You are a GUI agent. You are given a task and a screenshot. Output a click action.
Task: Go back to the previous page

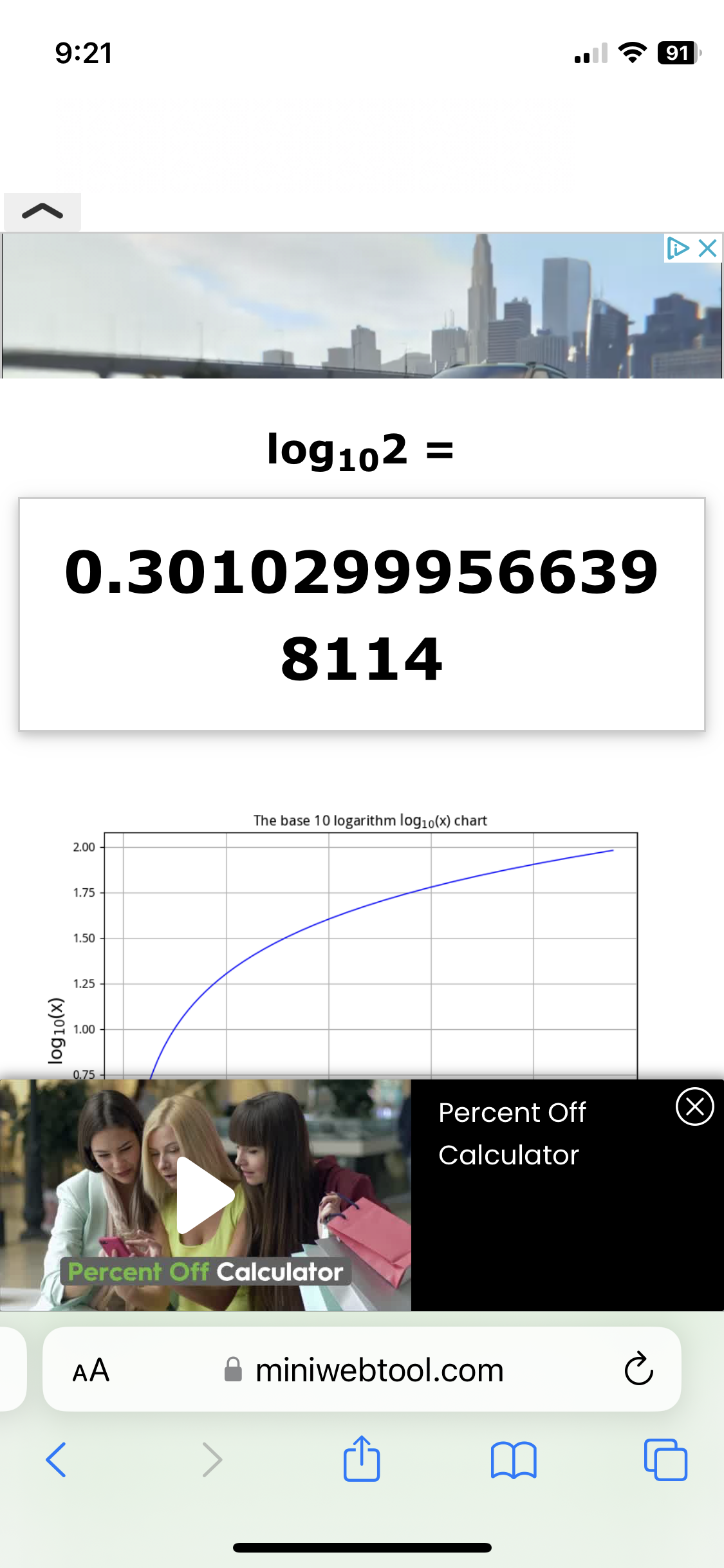tap(56, 1460)
